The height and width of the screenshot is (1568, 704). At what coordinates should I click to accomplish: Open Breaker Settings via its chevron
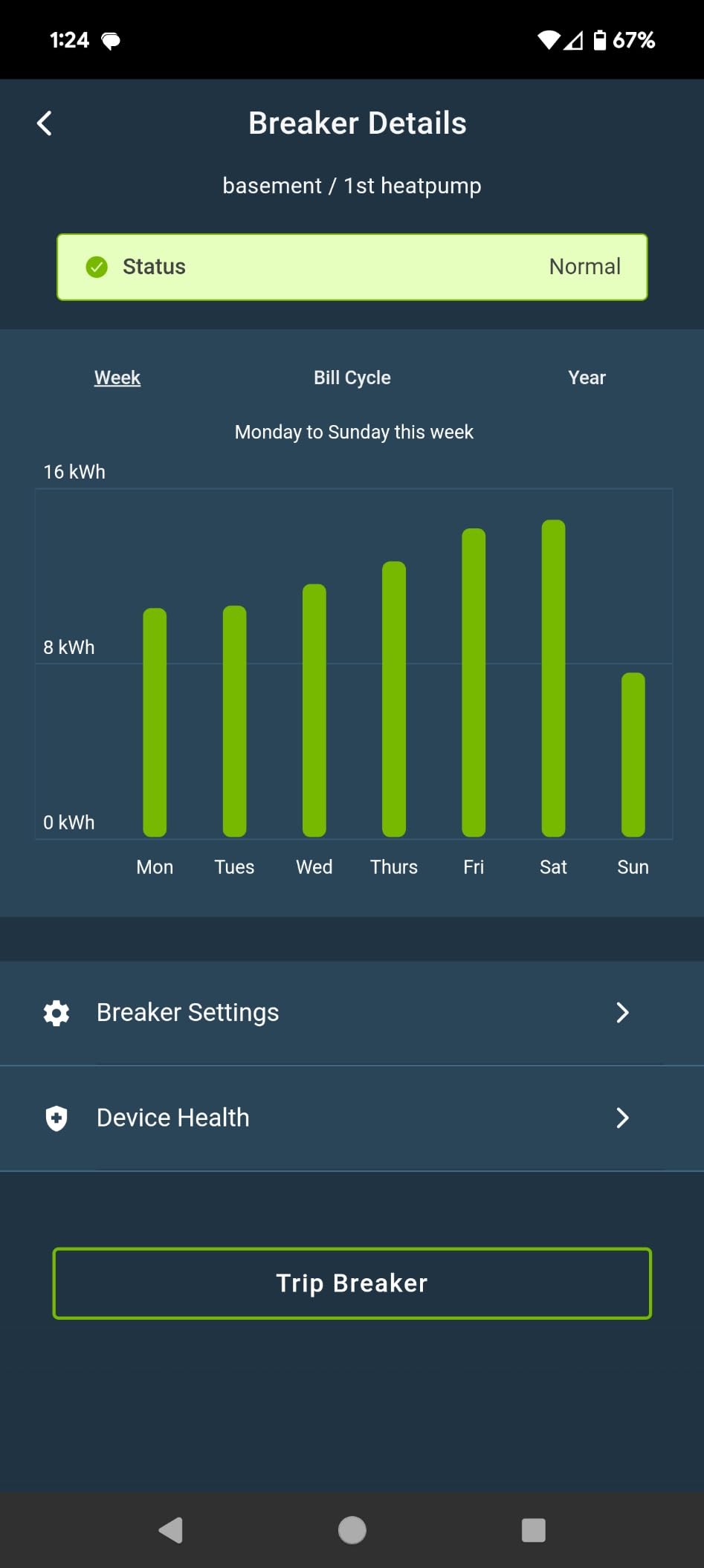(x=622, y=1012)
